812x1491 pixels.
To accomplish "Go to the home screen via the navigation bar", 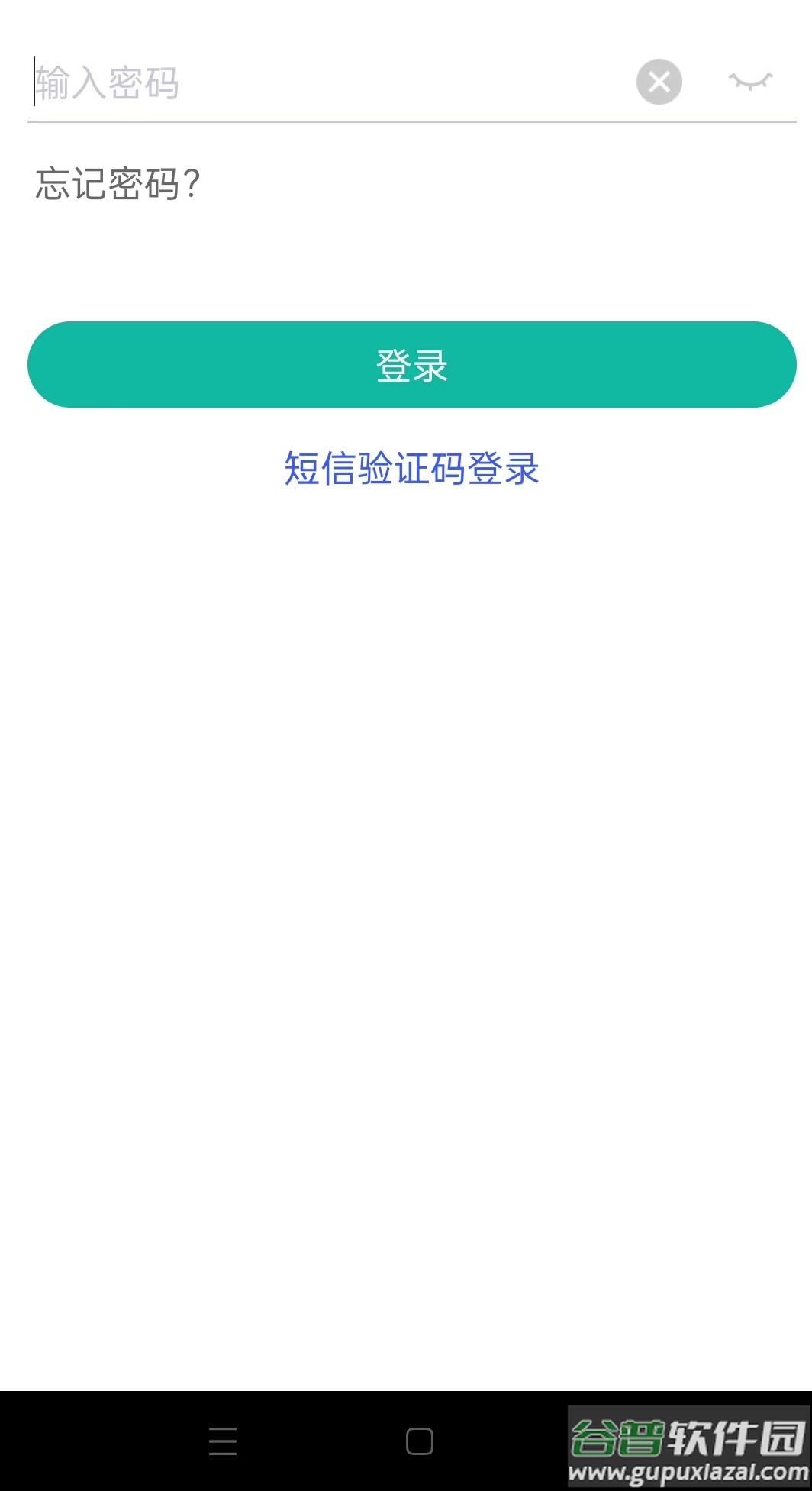I will (420, 1441).
